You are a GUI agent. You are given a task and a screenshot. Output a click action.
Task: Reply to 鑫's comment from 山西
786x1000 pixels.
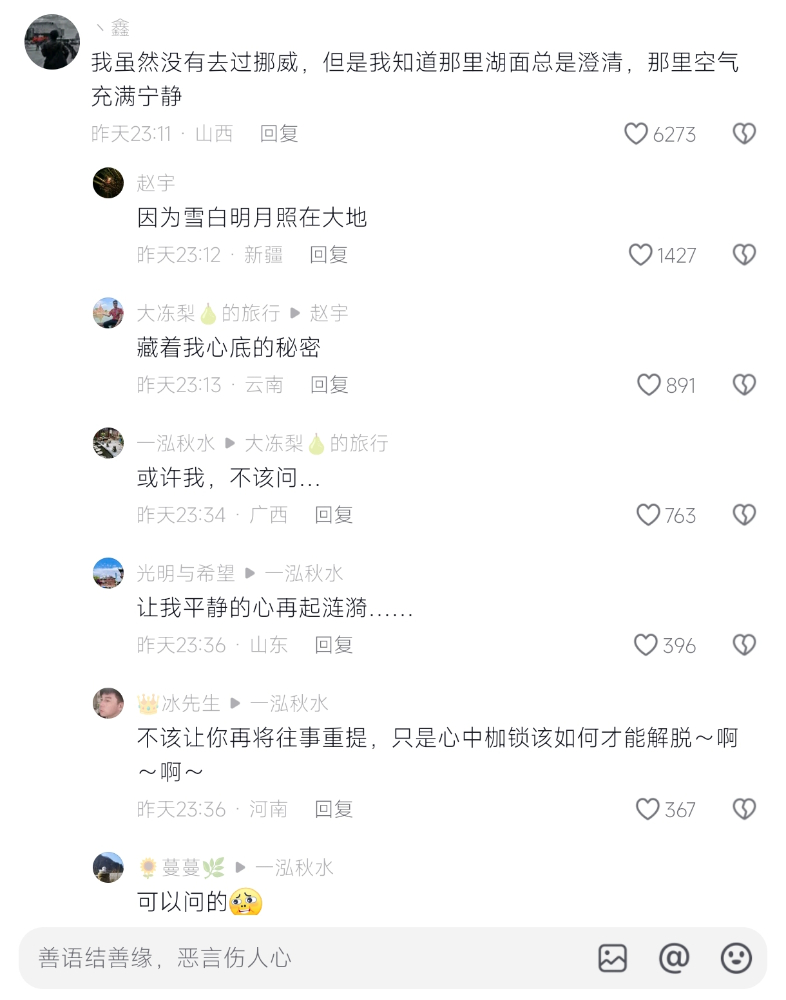click(279, 134)
